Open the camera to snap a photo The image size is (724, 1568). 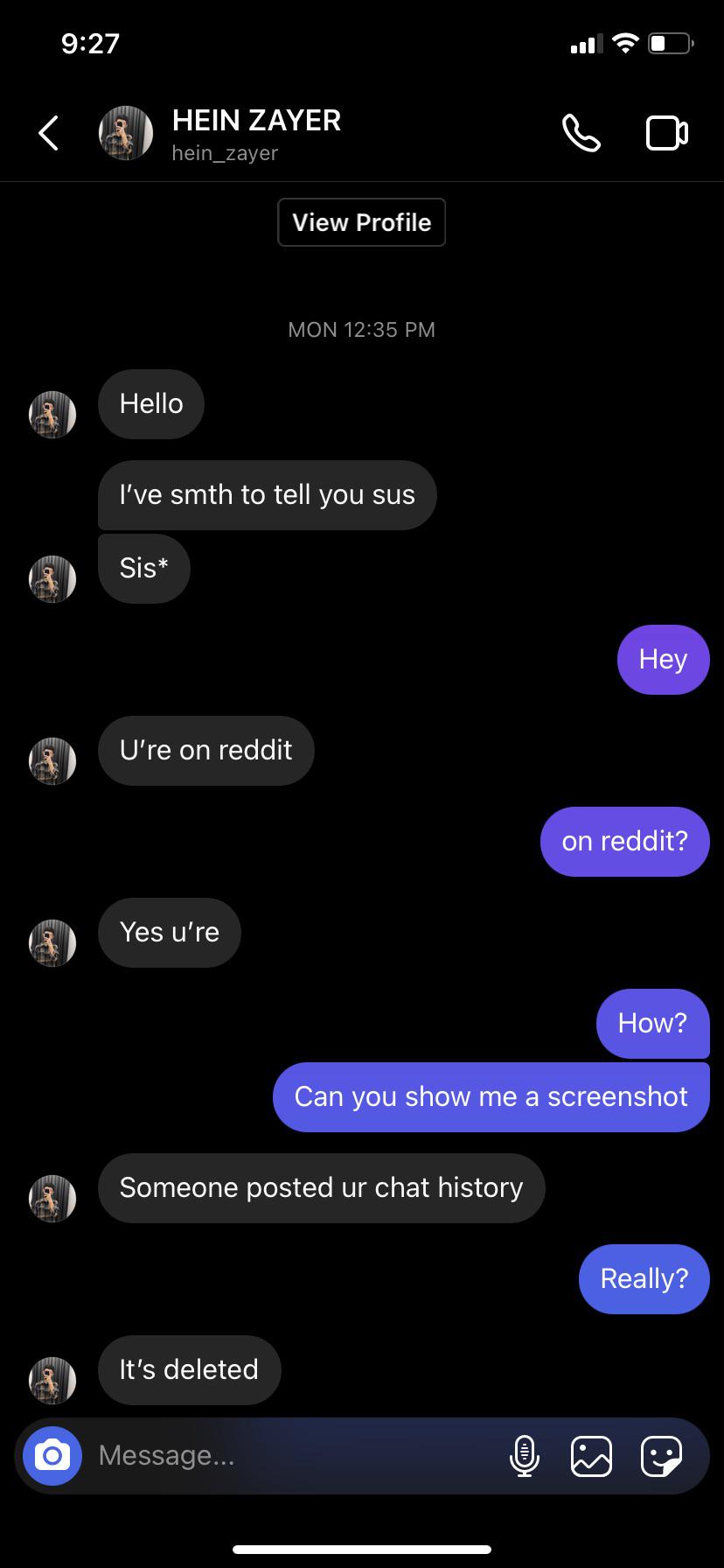point(52,1455)
